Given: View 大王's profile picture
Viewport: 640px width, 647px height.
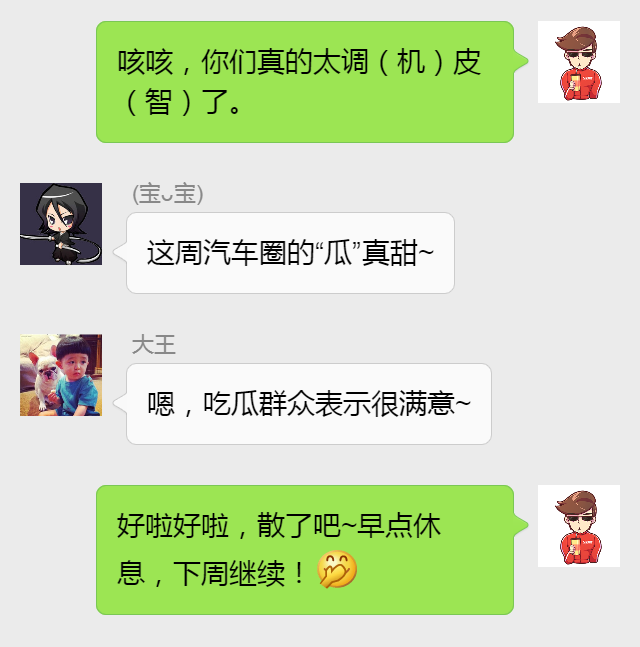Looking at the screenshot, I should (x=61, y=375).
